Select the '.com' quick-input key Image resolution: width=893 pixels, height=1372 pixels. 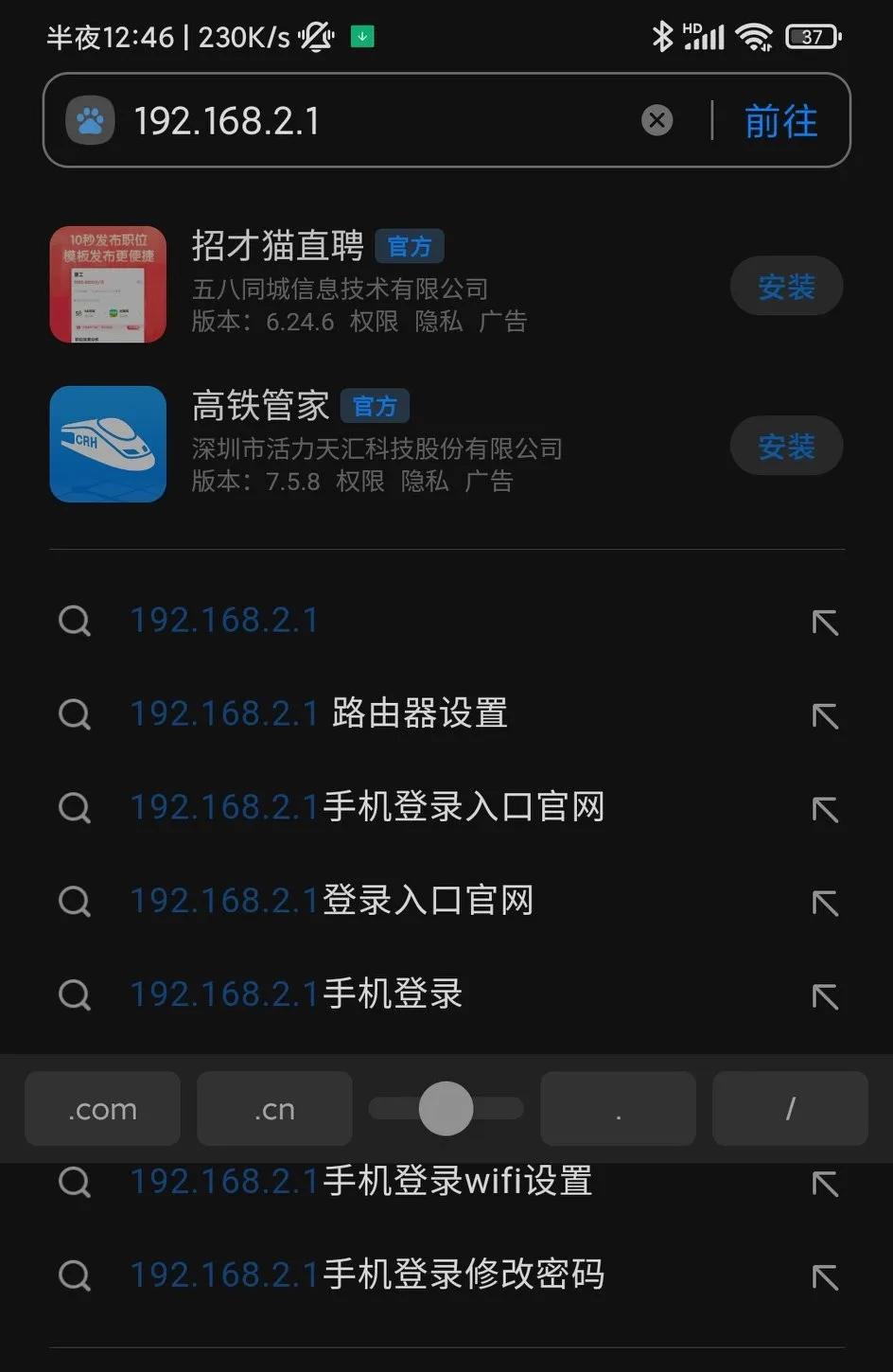101,1108
